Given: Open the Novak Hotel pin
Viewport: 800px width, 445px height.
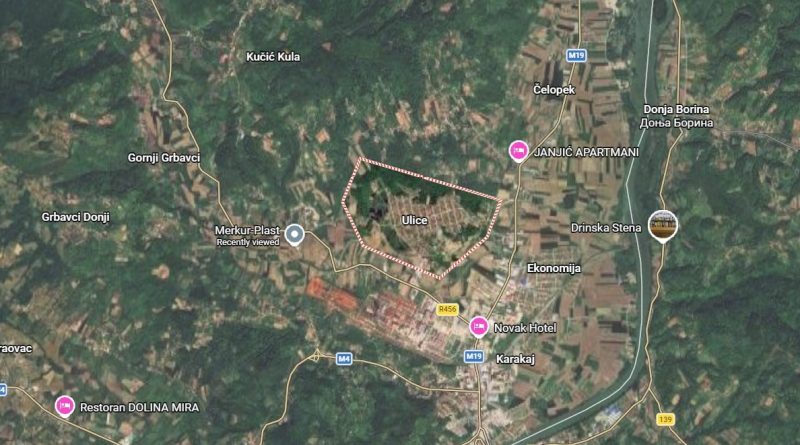Looking at the screenshot, I should click(479, 327).
